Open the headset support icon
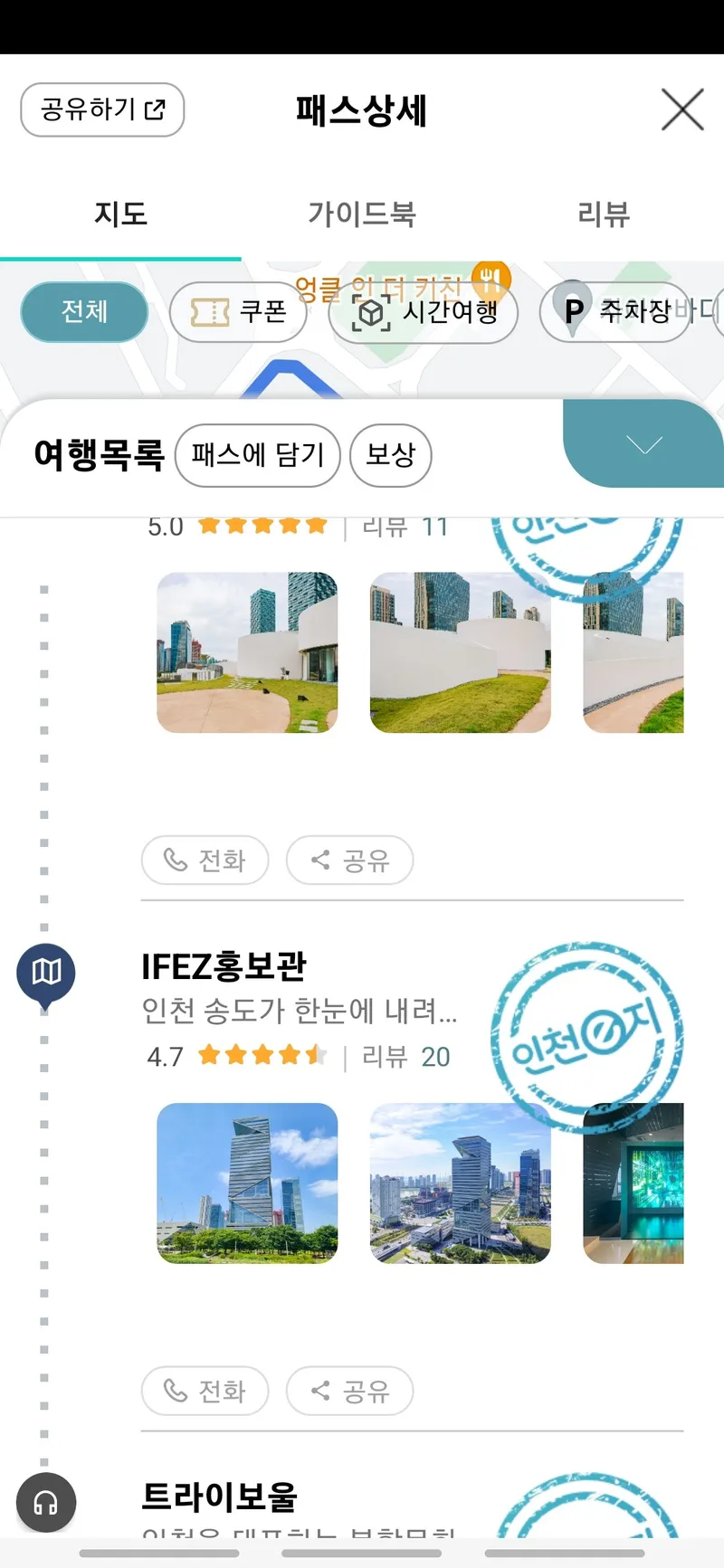724x1568 pixels. [45, 1503]
